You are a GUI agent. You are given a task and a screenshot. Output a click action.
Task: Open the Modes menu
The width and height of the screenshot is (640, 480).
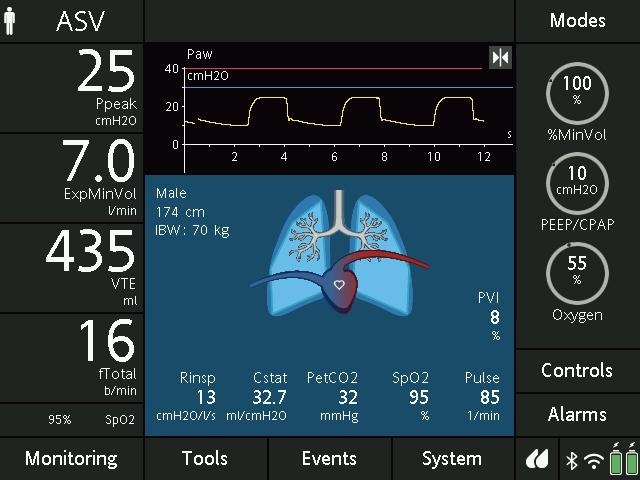click(x=577, y=20)
